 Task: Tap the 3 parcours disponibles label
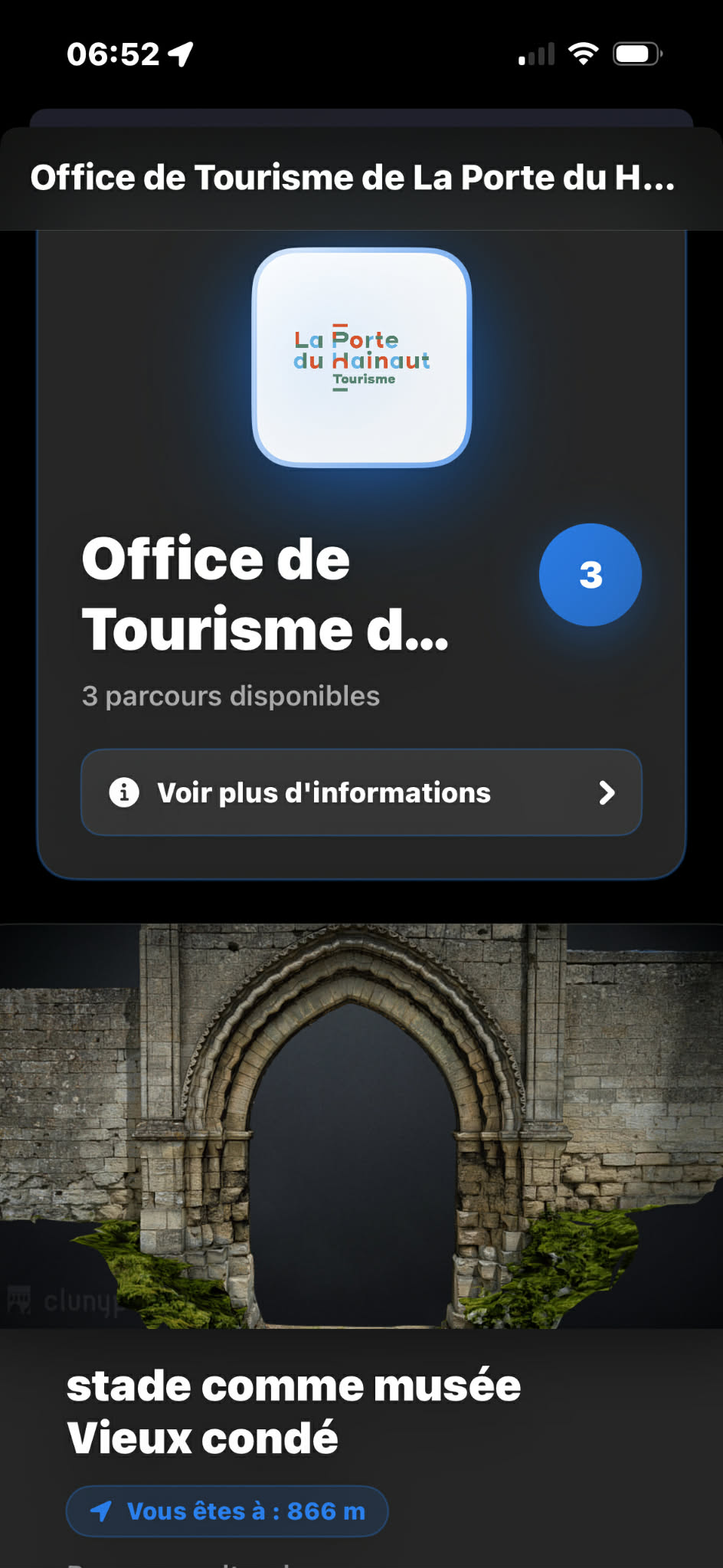coord(230,696)
